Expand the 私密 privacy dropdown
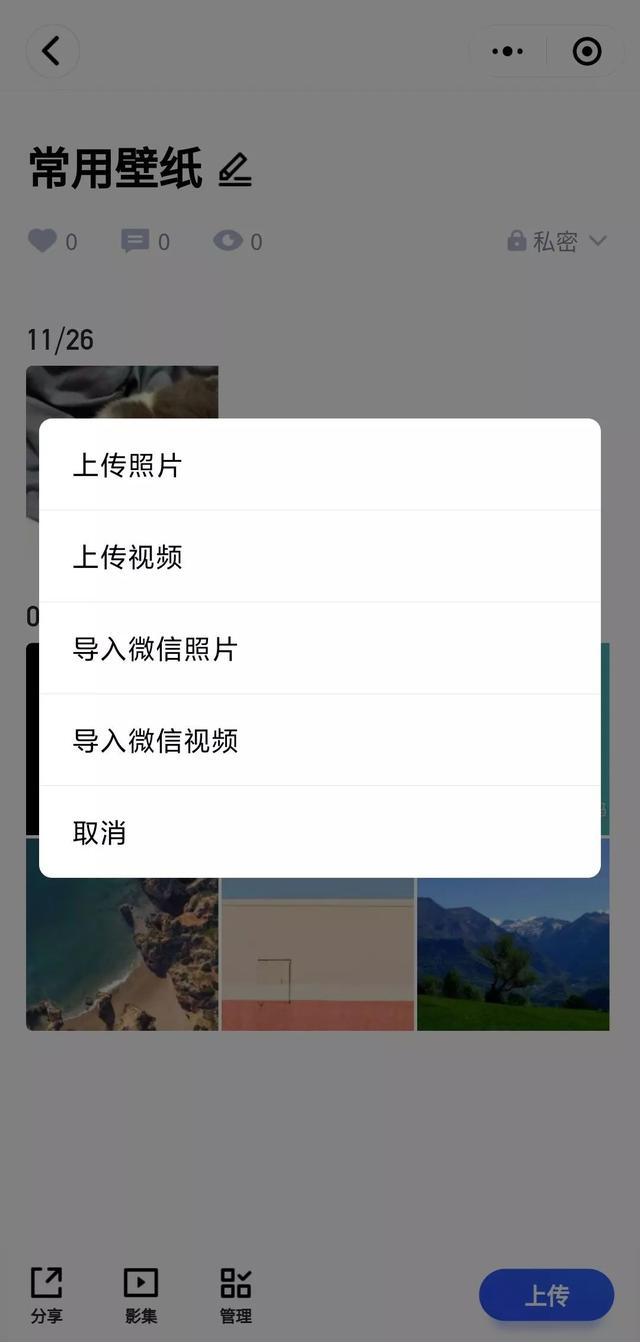640x1342 pixels. tap(557, 241)
